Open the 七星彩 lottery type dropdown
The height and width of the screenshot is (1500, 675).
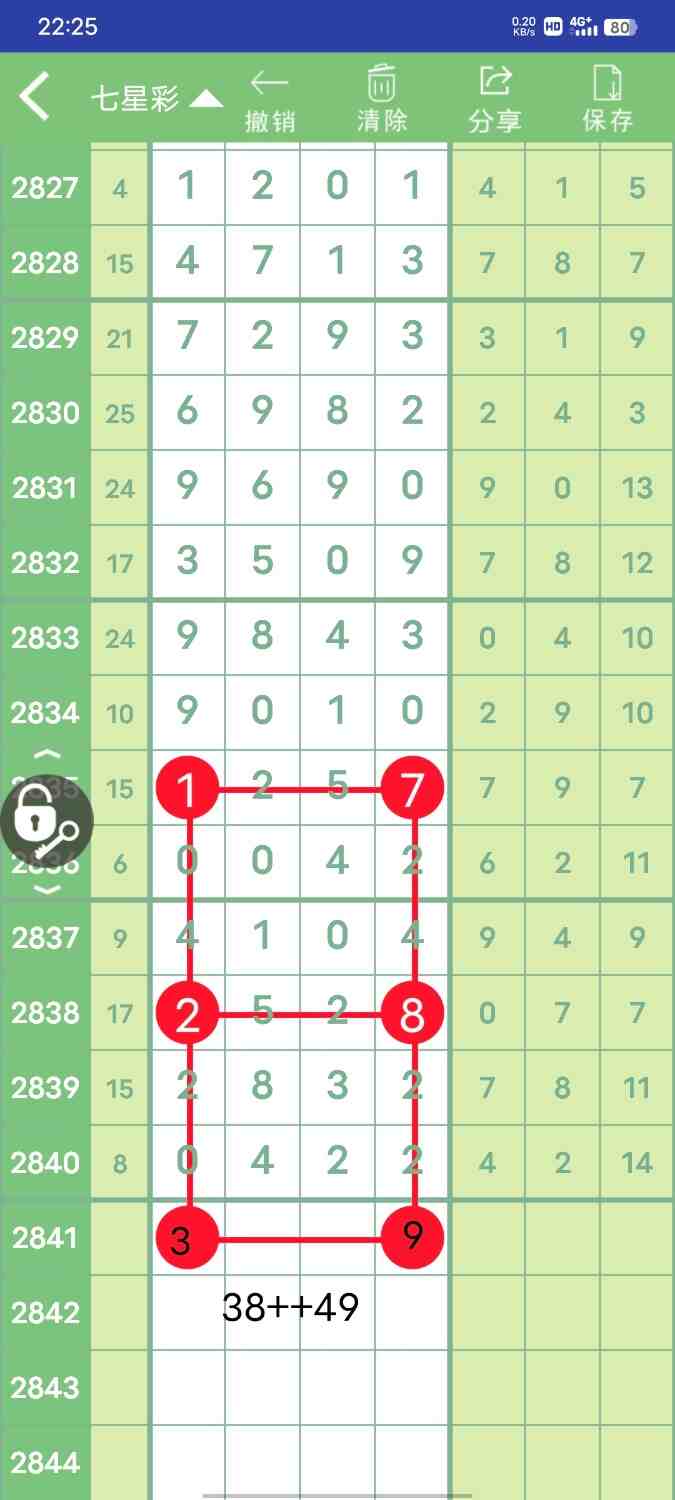point(155,98)
